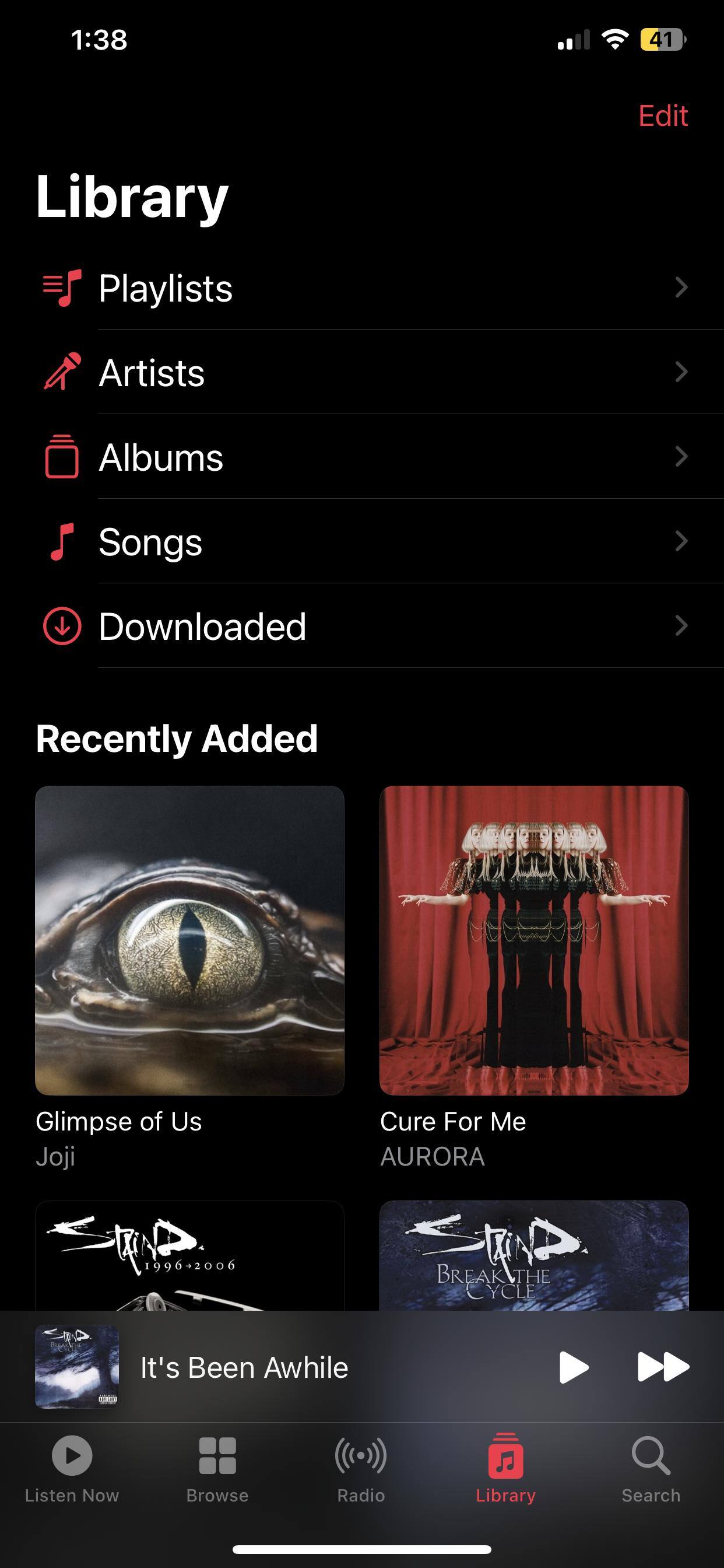Tap Edit to customize library sections
724x1568 pixels.
pos(663,116)
